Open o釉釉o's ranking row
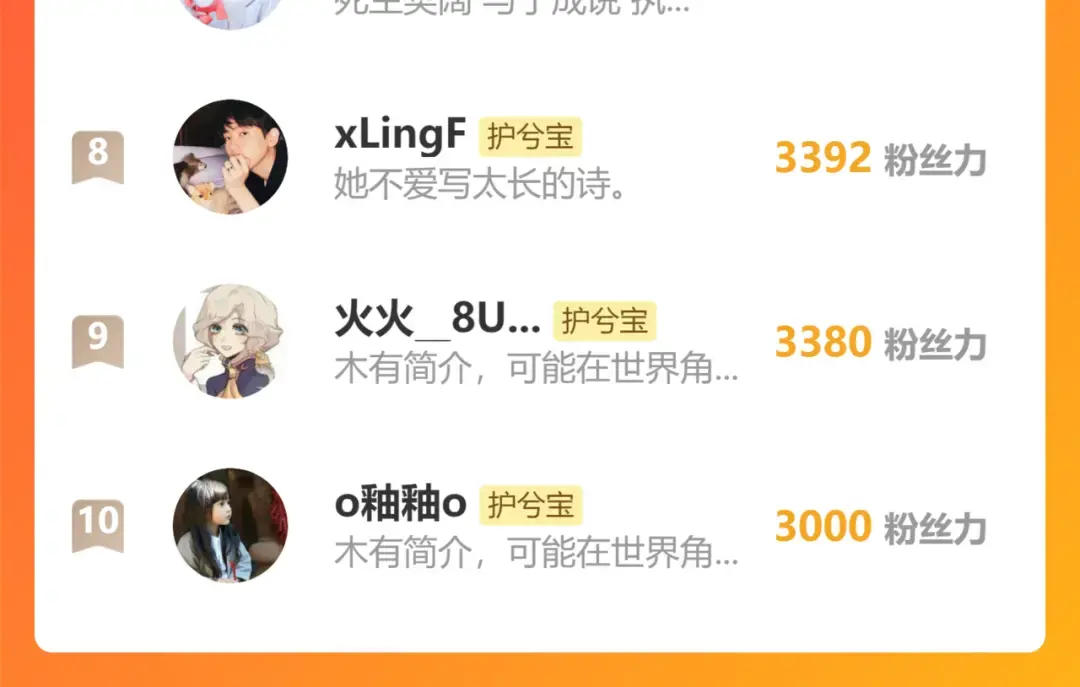The width and height of the screenshot is (1080, 687). (x=400, y=506)
